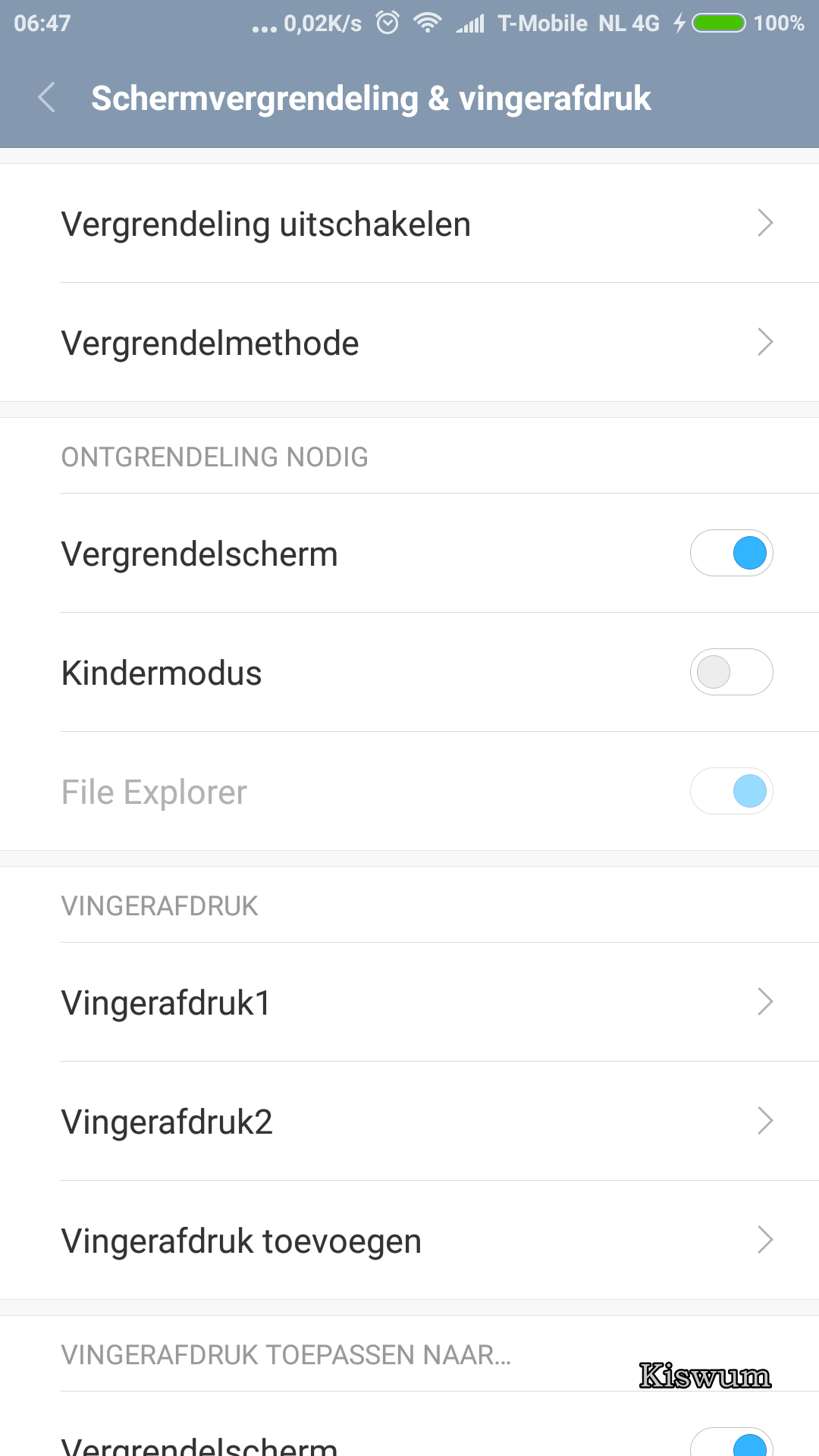Select Vingerafdruk toevoegen to add a fingerprint
Image resolution: width=819 pixels, height=1456 pixels.
click(409, 1240)
